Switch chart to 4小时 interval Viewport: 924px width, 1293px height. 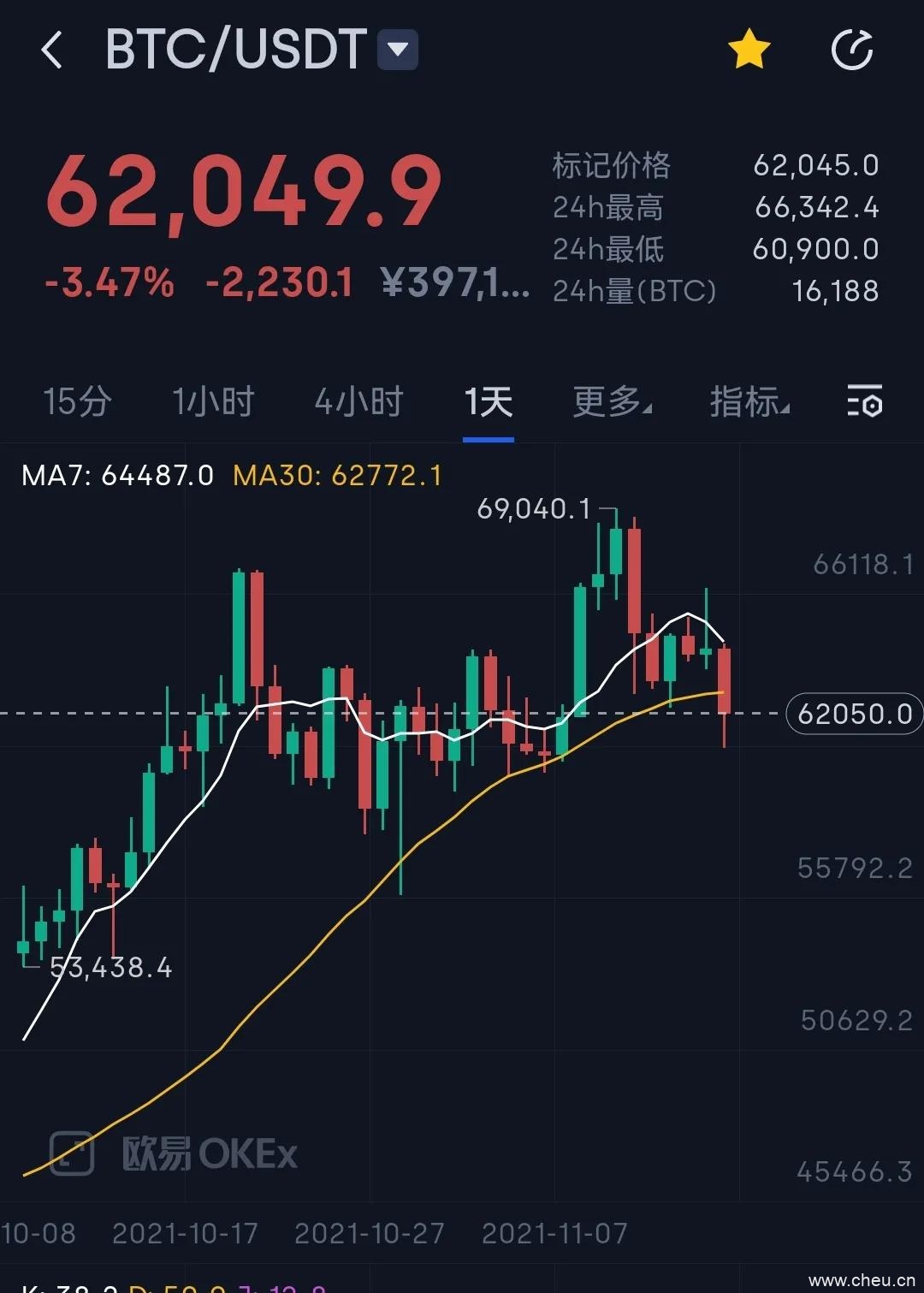358,401
